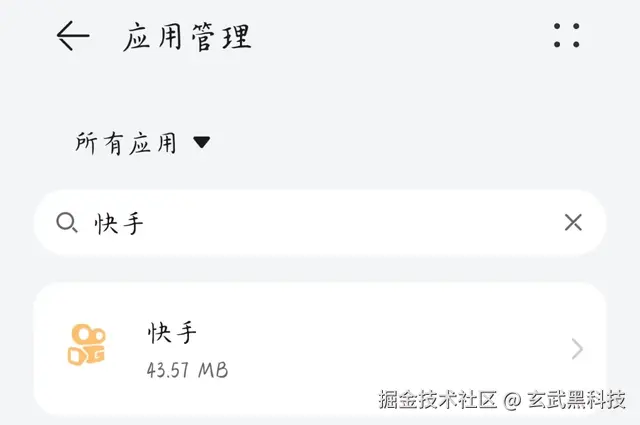Open the four-dot more options menu

point(566,35)
